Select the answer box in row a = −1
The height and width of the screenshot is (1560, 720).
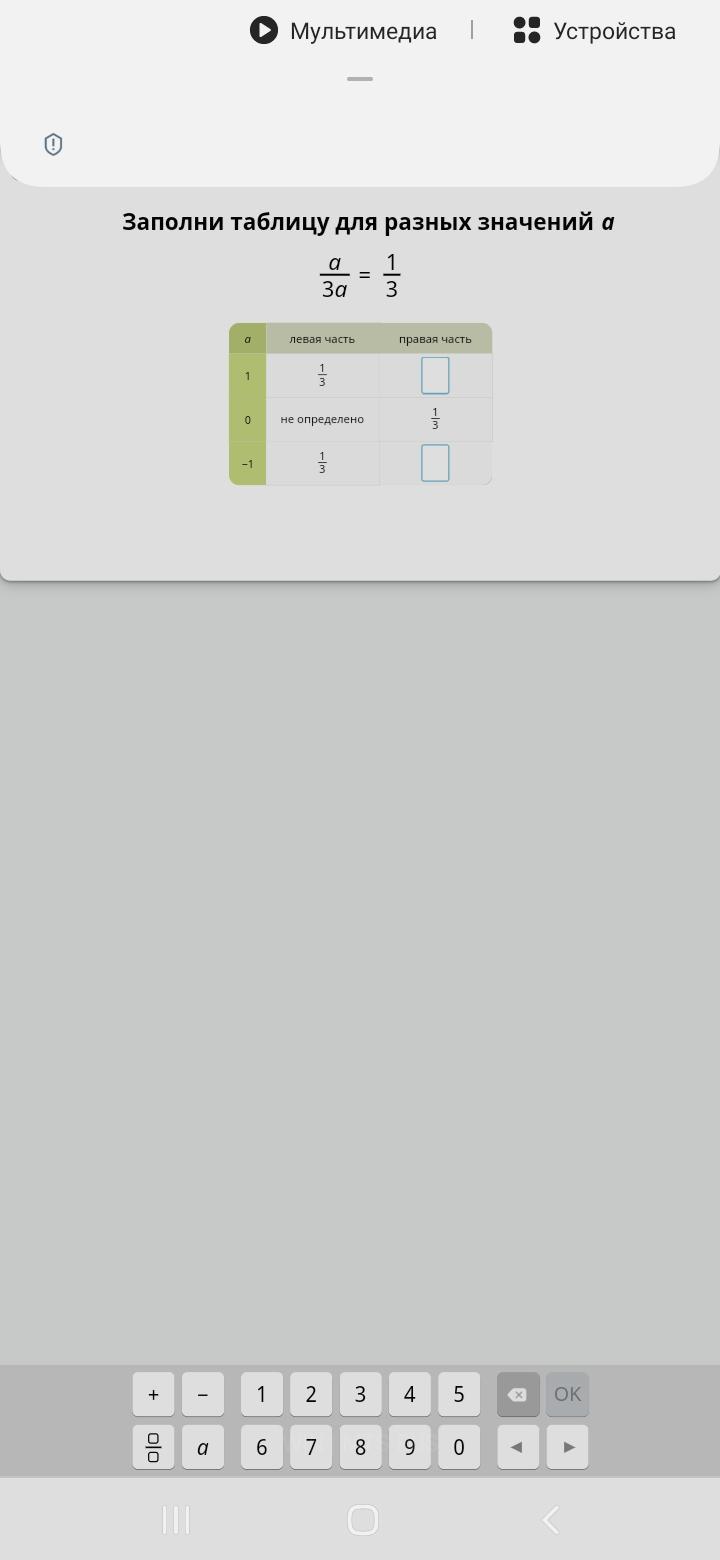(x=435, y=463)
